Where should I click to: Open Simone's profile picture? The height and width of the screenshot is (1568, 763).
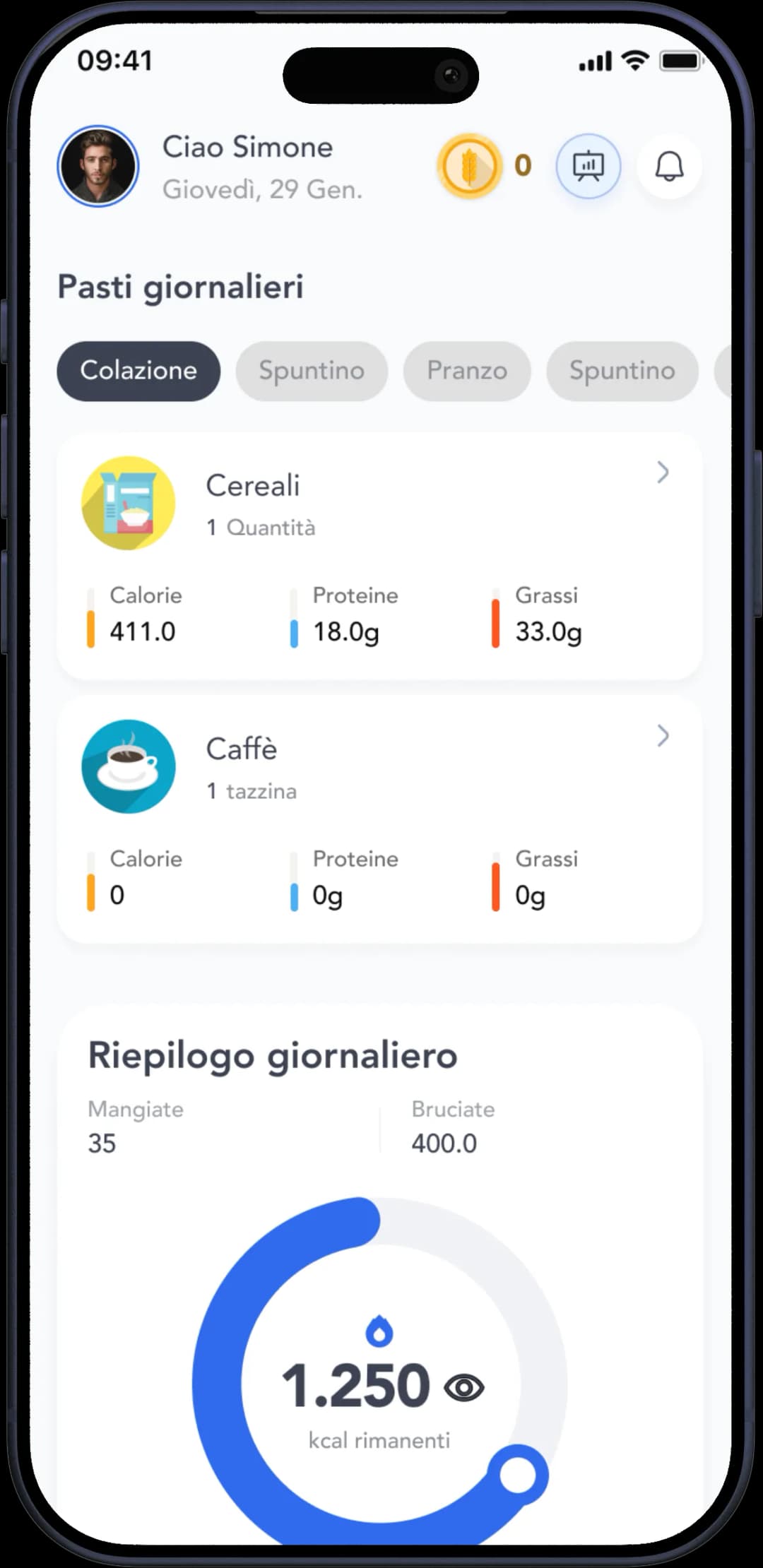pos(97,166)
